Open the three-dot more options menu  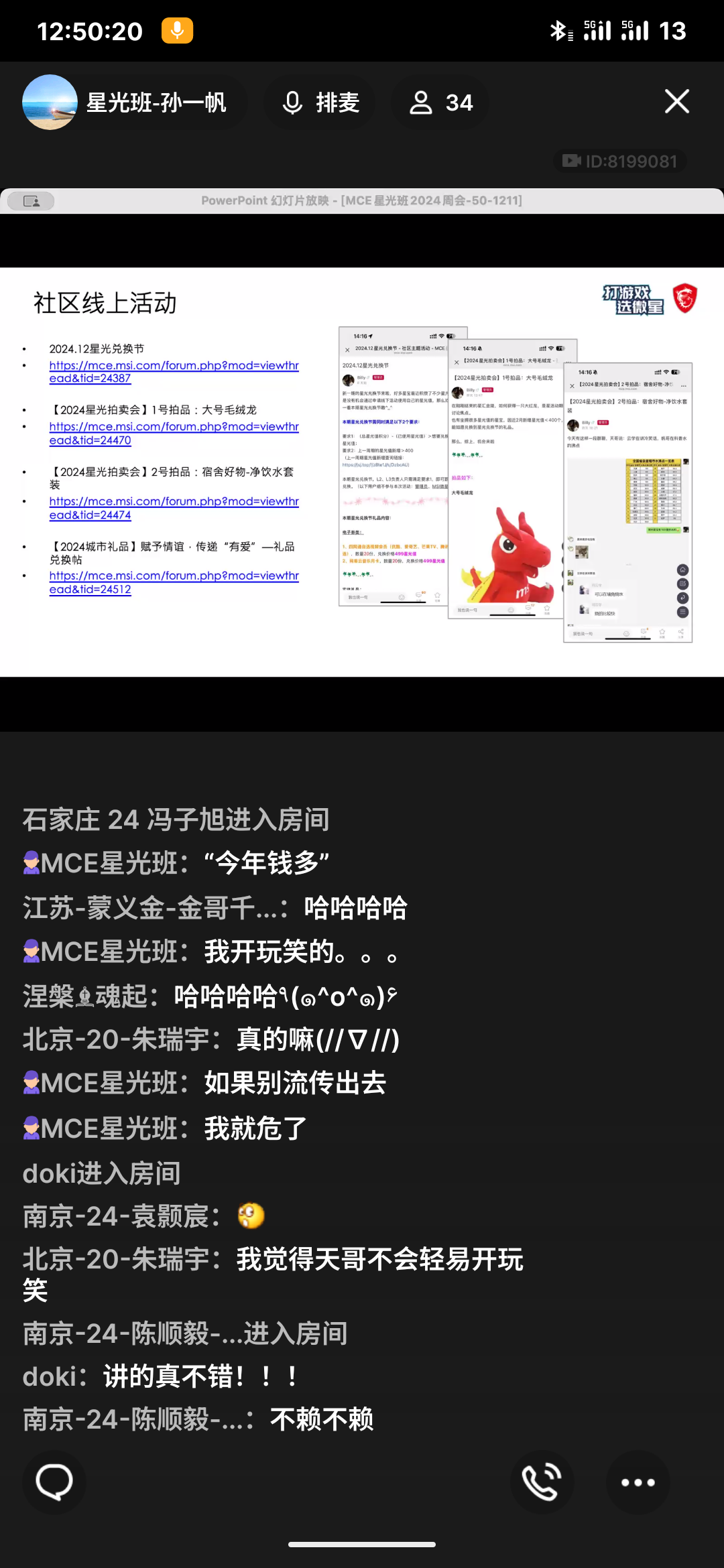pyautogui.click(x=638, y=1482)
